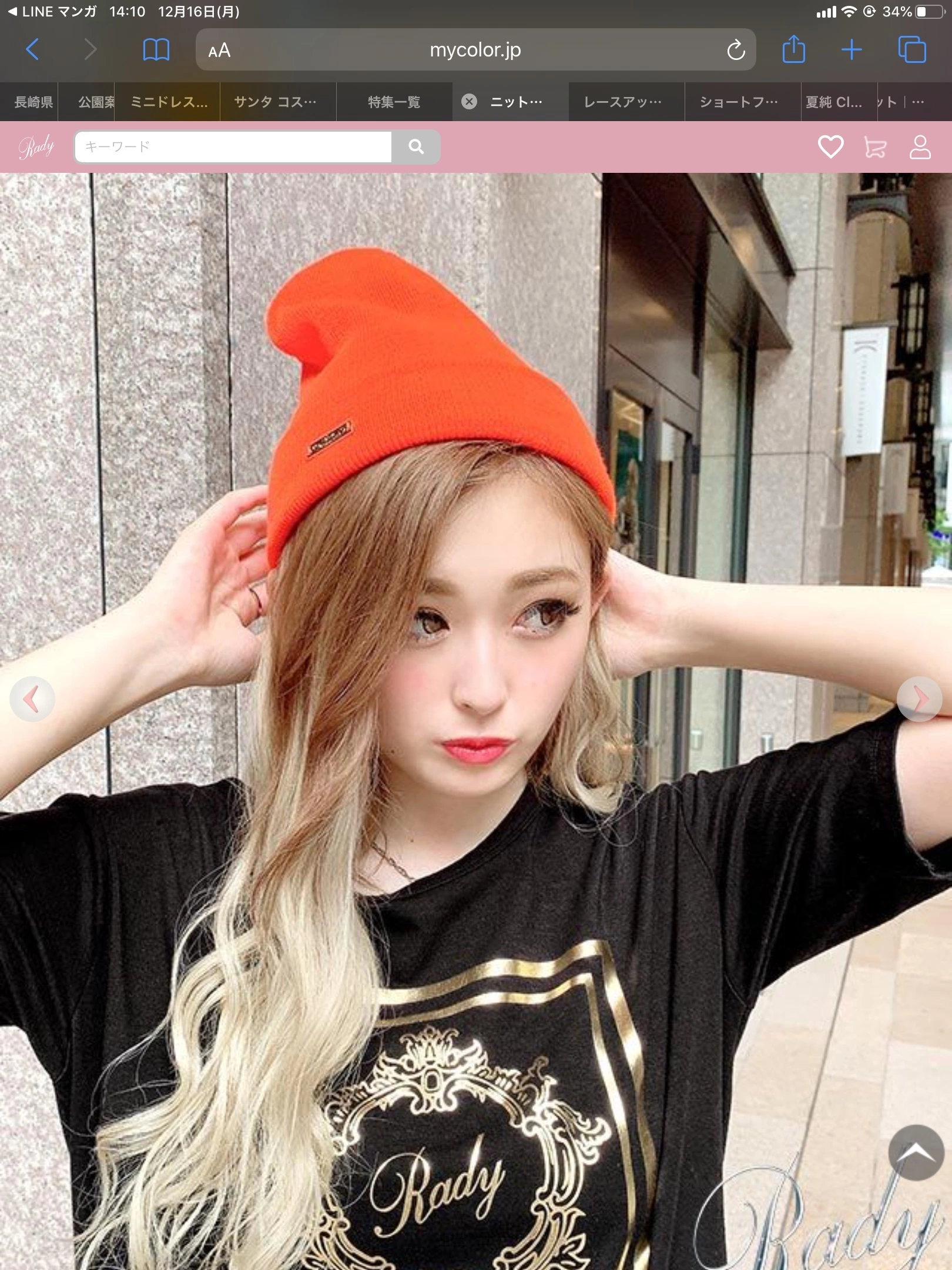
Task: Go back to previous page in Safari
Action: 33,49
